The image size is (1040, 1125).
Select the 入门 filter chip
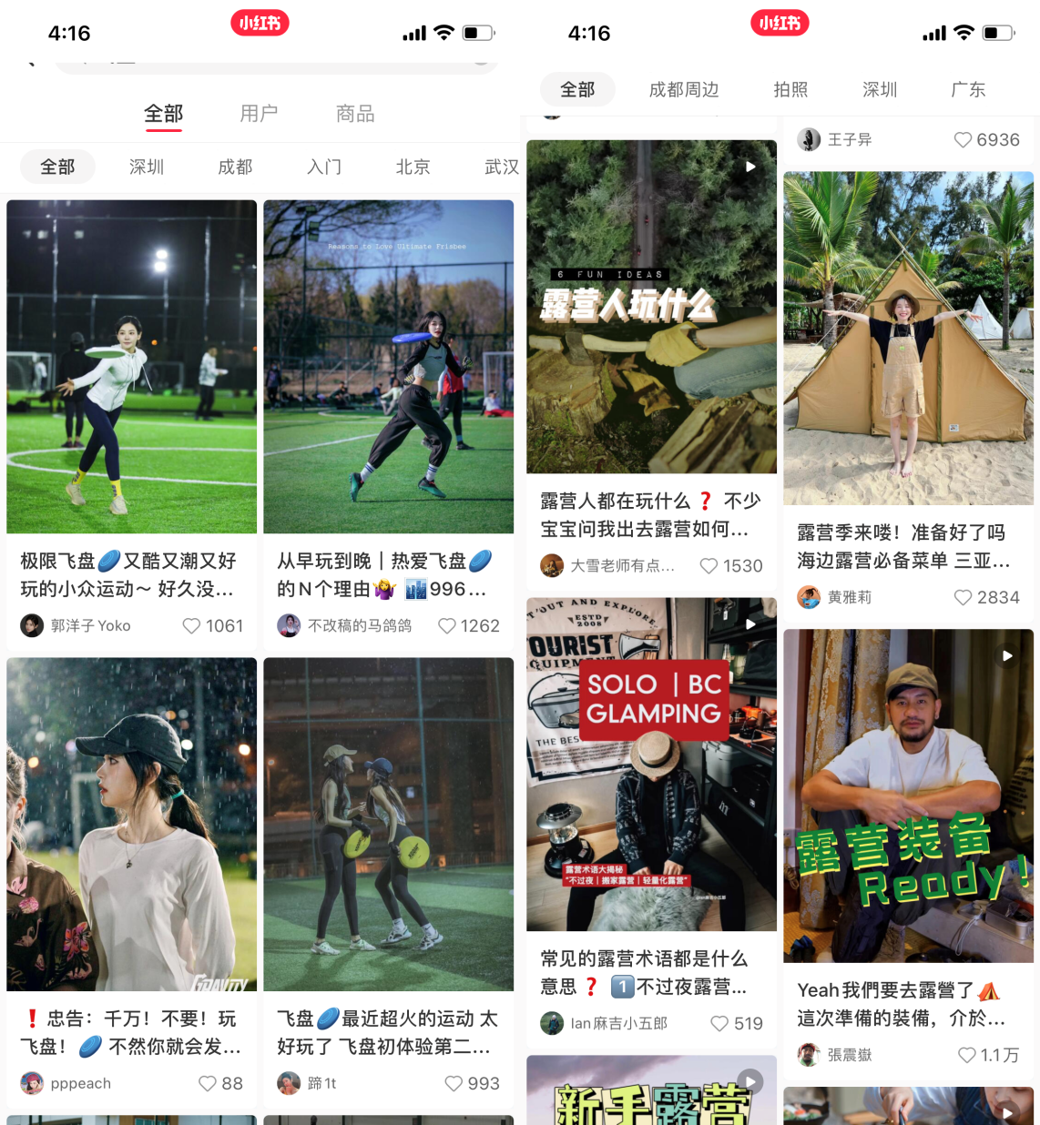pyautogui.click(x=324, y=167)
